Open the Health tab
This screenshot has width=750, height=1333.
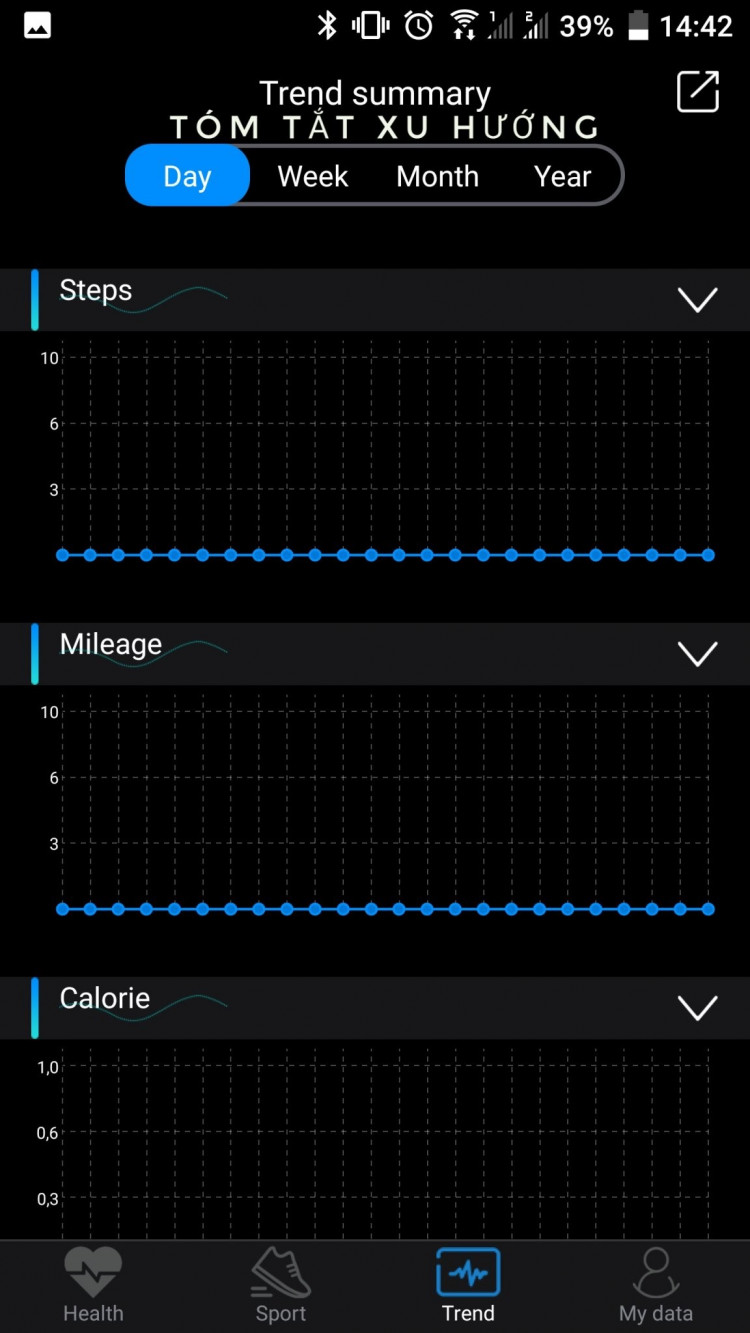(x=93, y=1286)
